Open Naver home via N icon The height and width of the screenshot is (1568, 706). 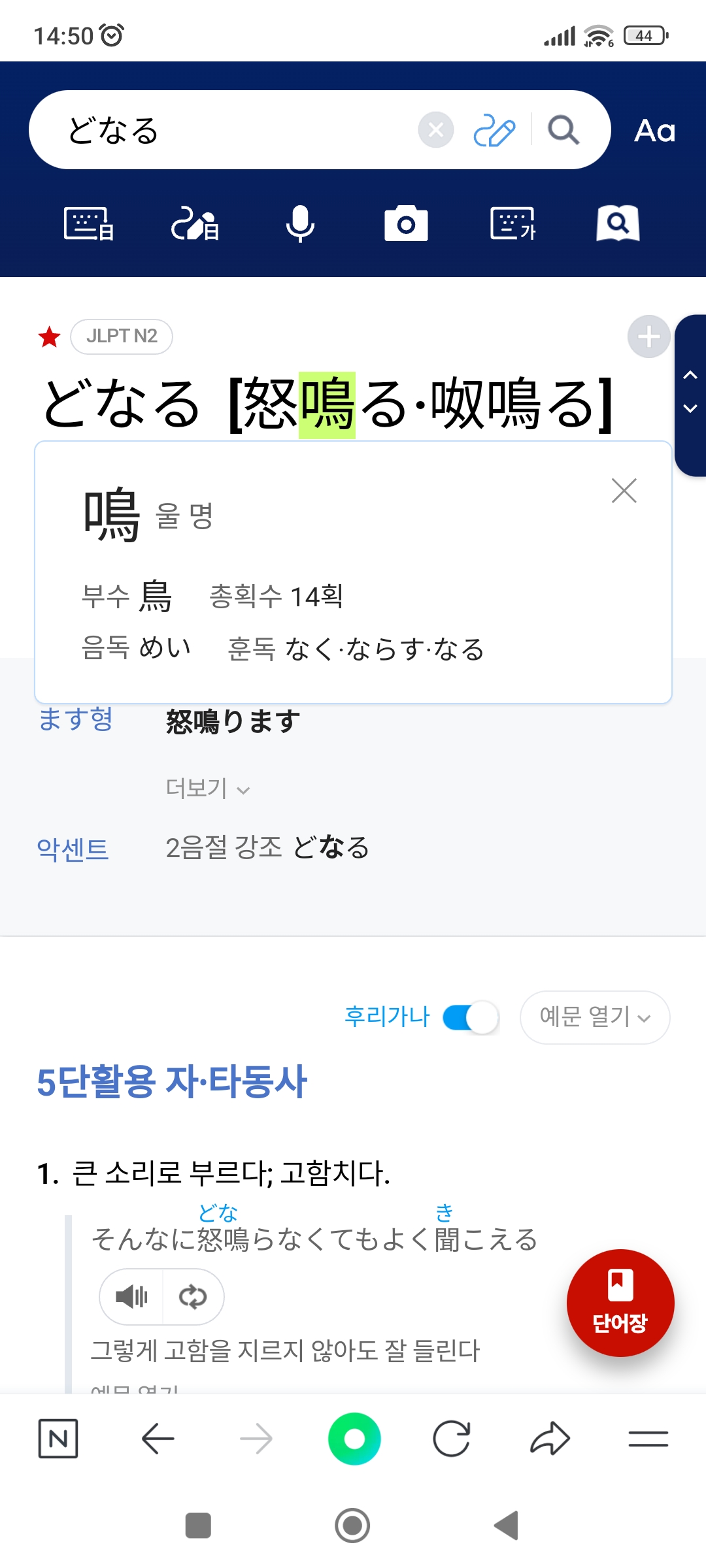pos(58,1439)
